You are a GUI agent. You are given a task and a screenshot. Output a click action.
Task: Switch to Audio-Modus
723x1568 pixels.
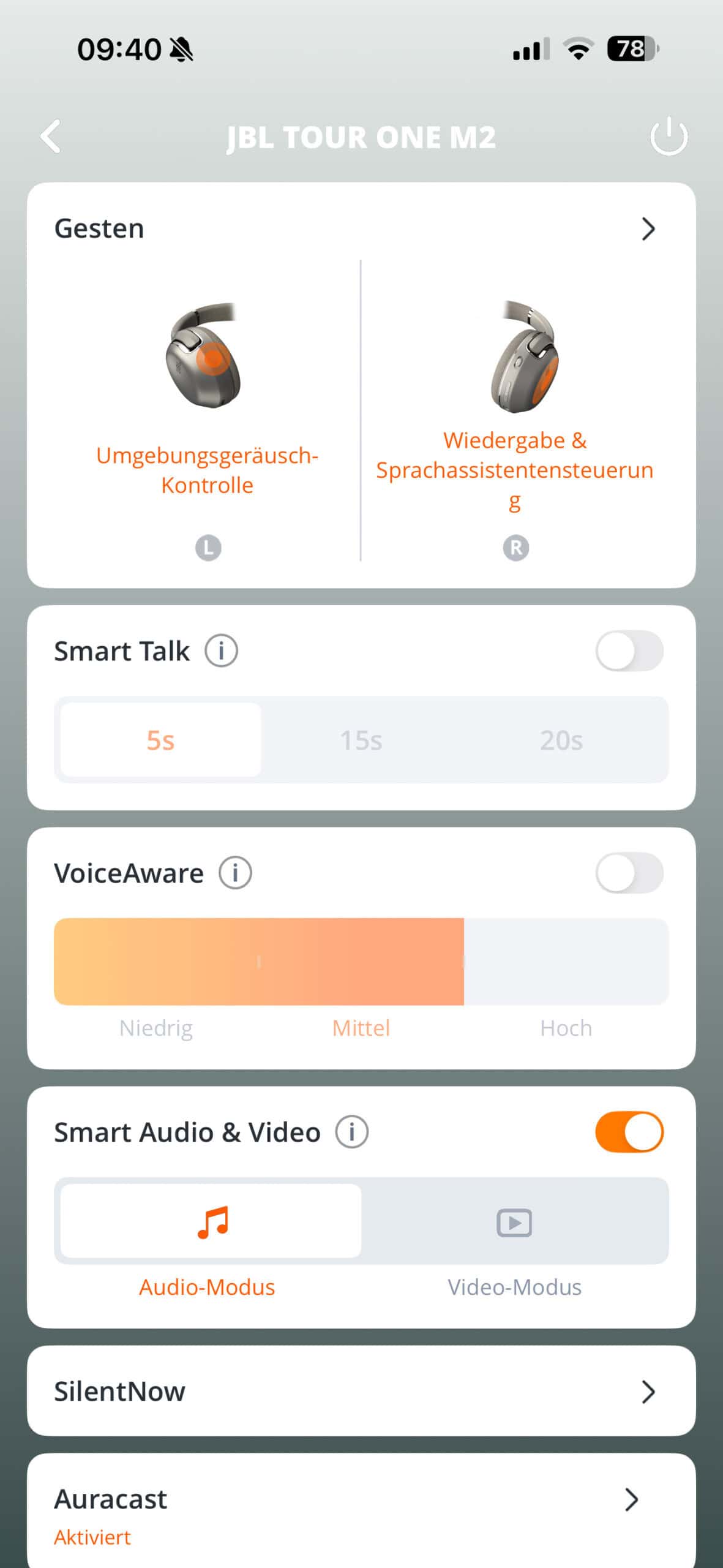tap(211, 1221)
